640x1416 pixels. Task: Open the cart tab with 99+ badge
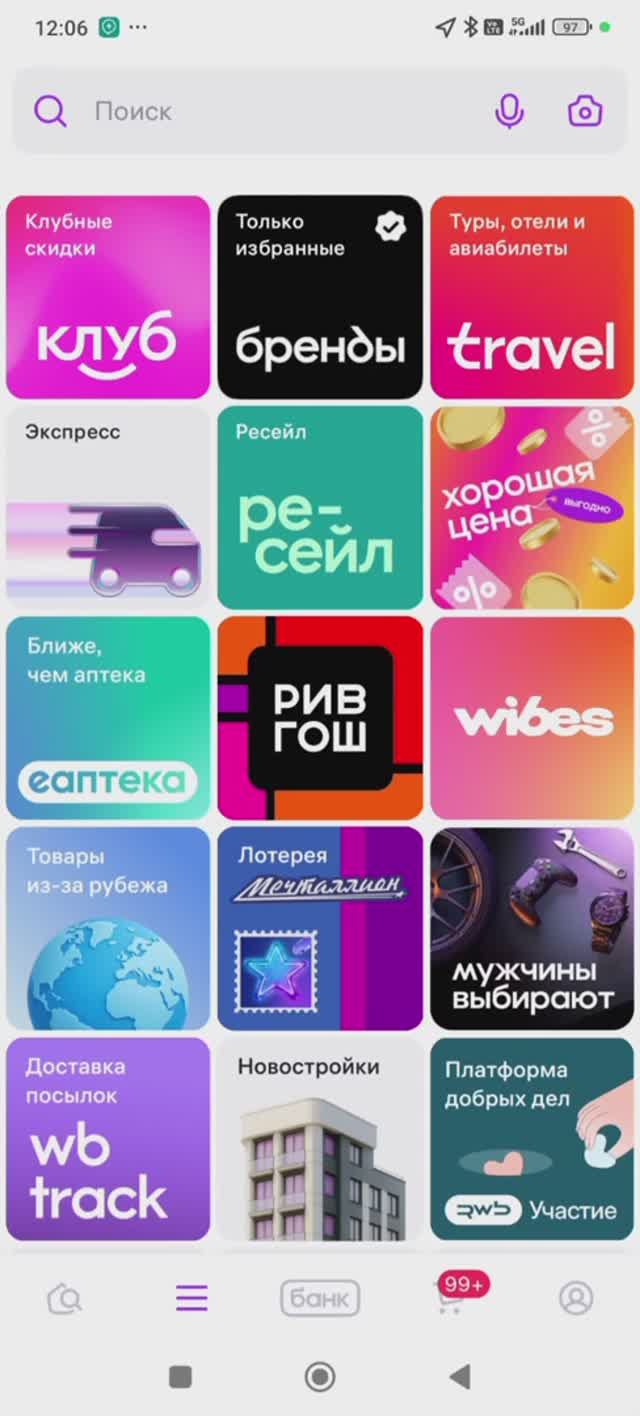[x=450, y=1298]
